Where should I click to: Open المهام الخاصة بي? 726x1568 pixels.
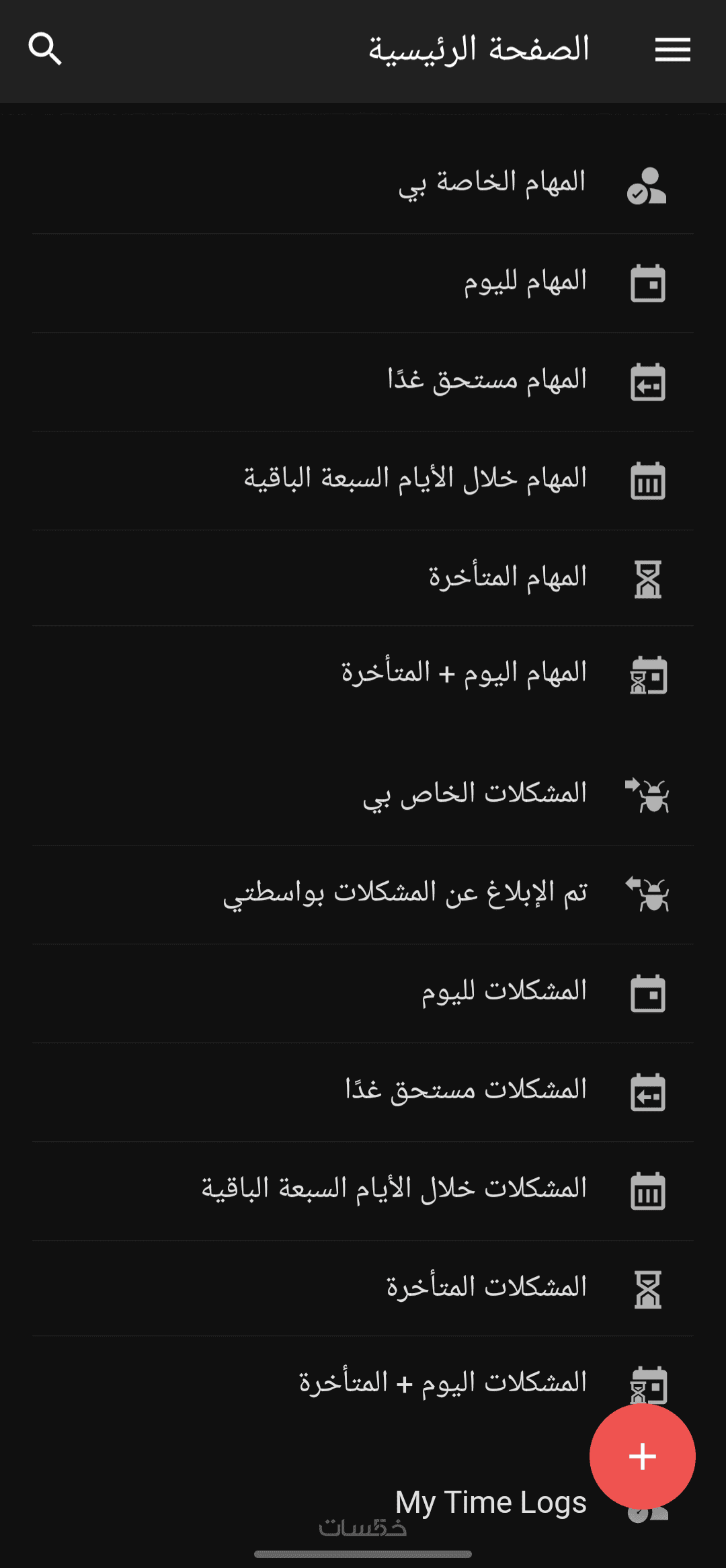click(x=492, y=183)
